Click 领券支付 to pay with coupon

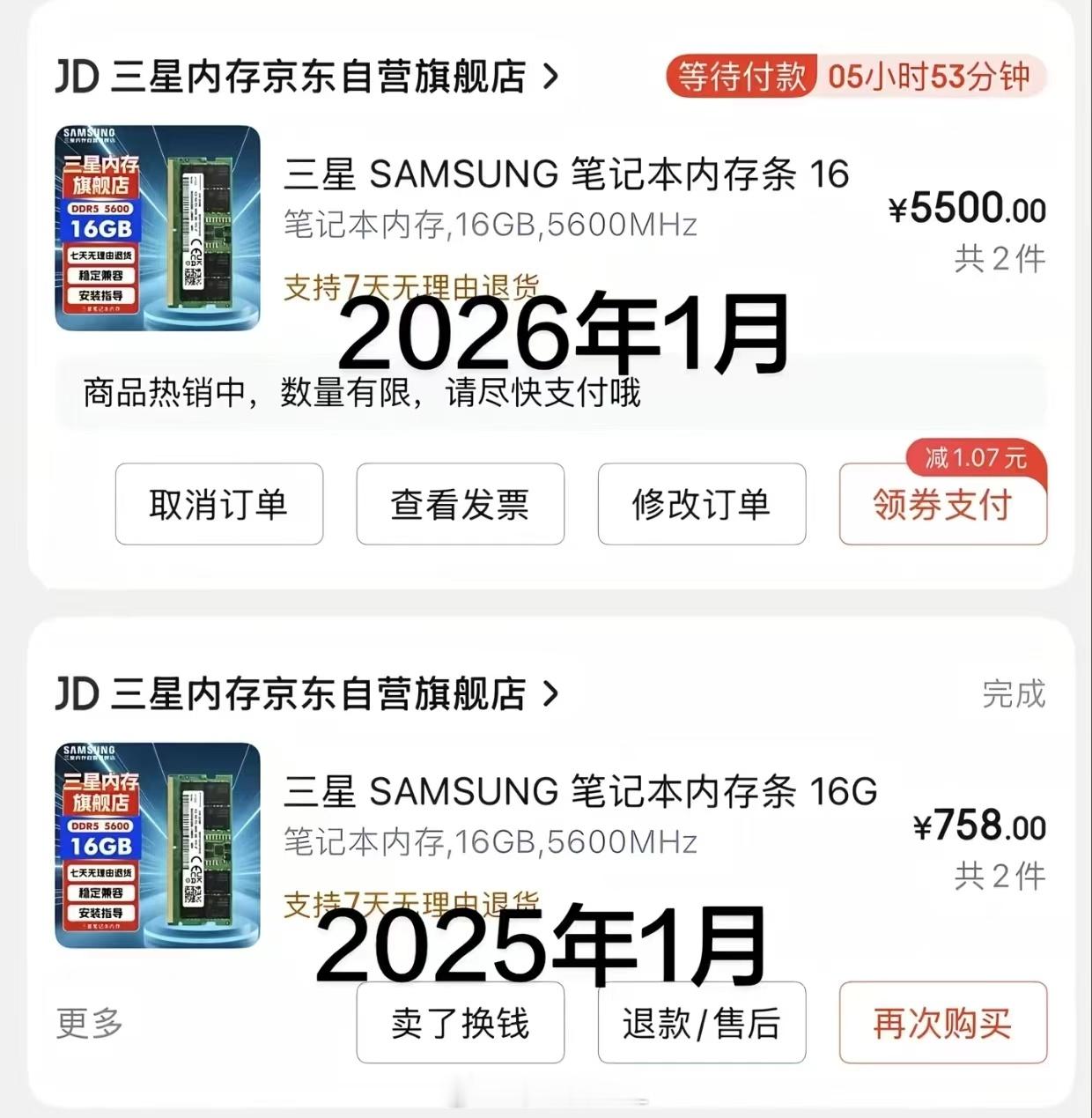click(942, 503)
